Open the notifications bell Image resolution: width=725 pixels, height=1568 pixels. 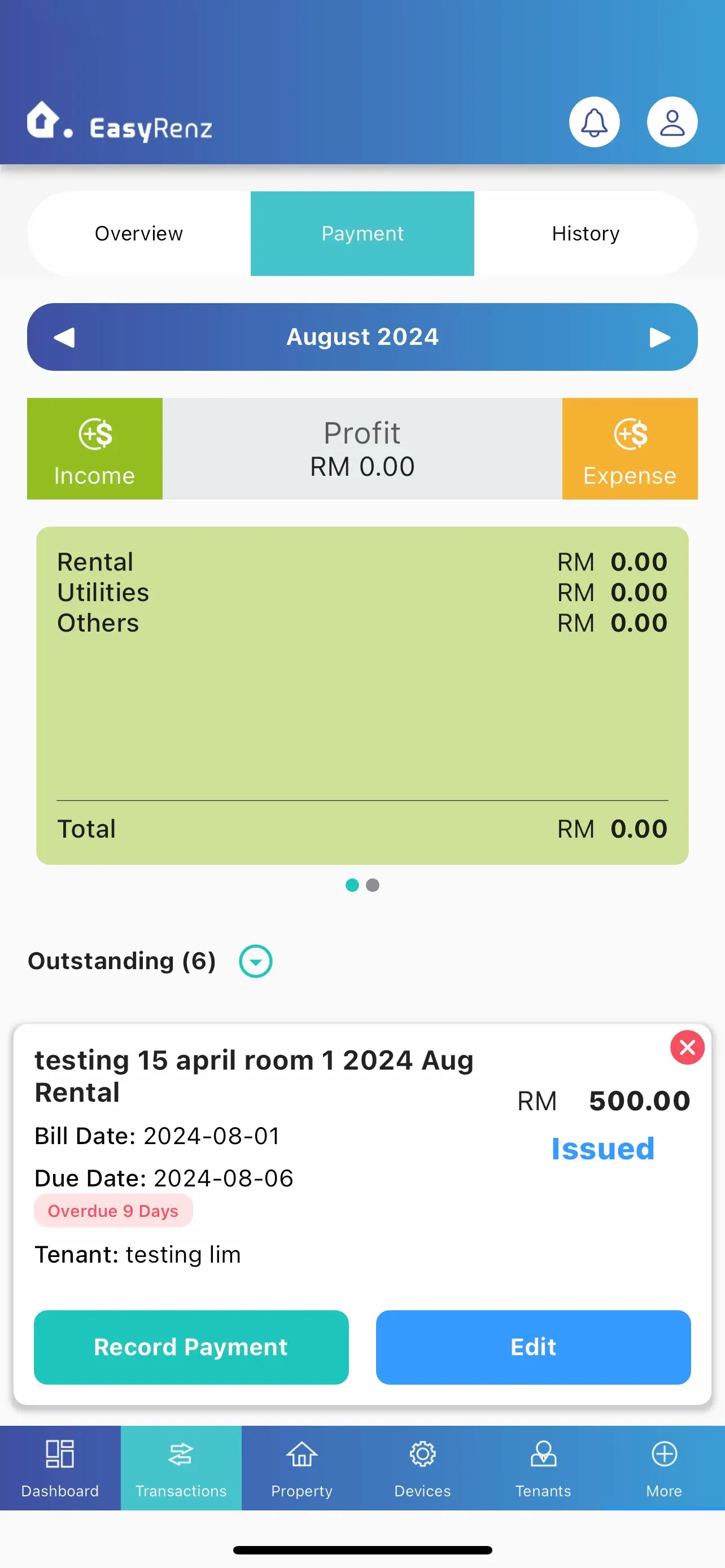click(594, 122)
